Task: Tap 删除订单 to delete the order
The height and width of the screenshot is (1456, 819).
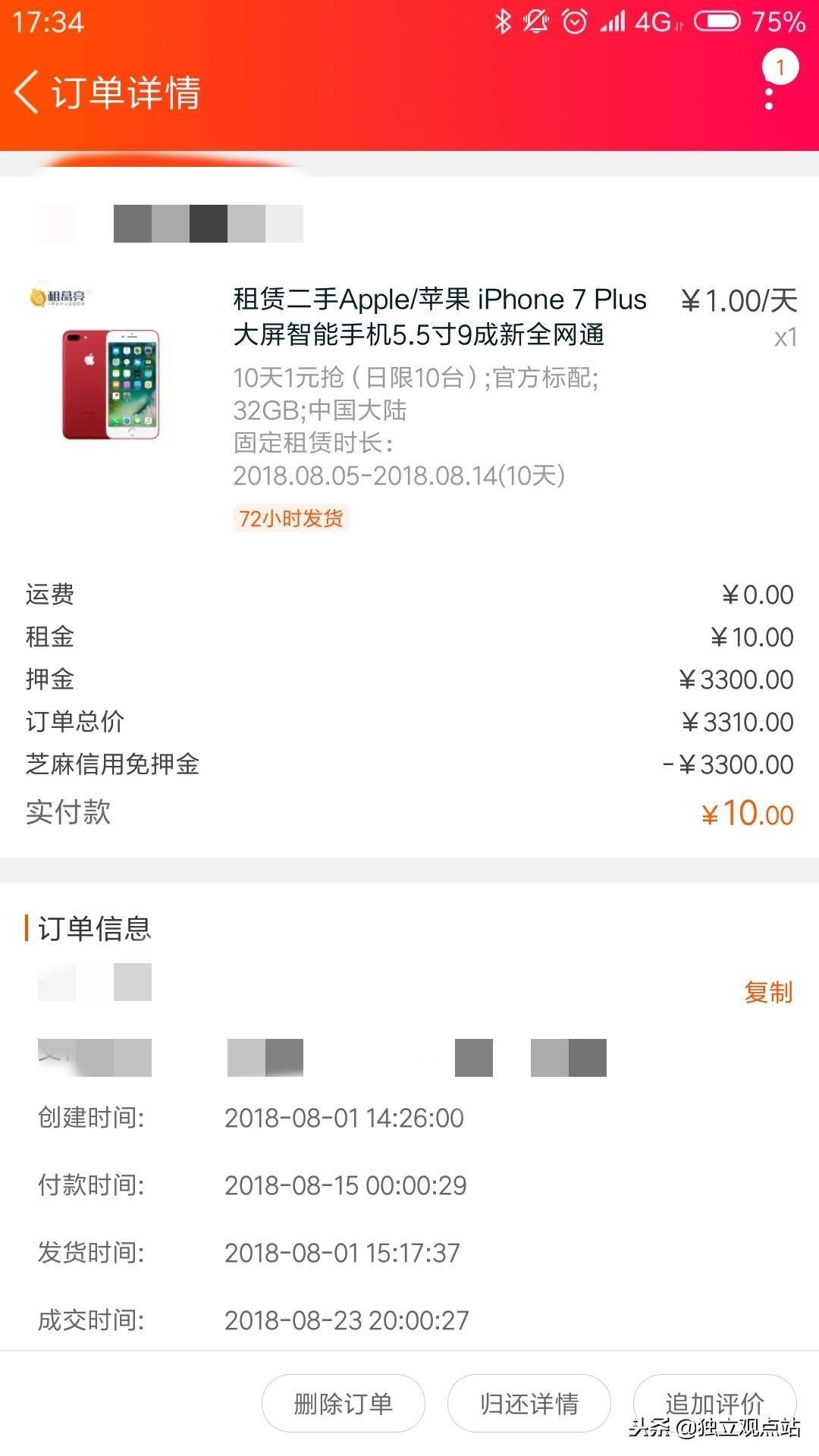Action: tap(343, 1404)
